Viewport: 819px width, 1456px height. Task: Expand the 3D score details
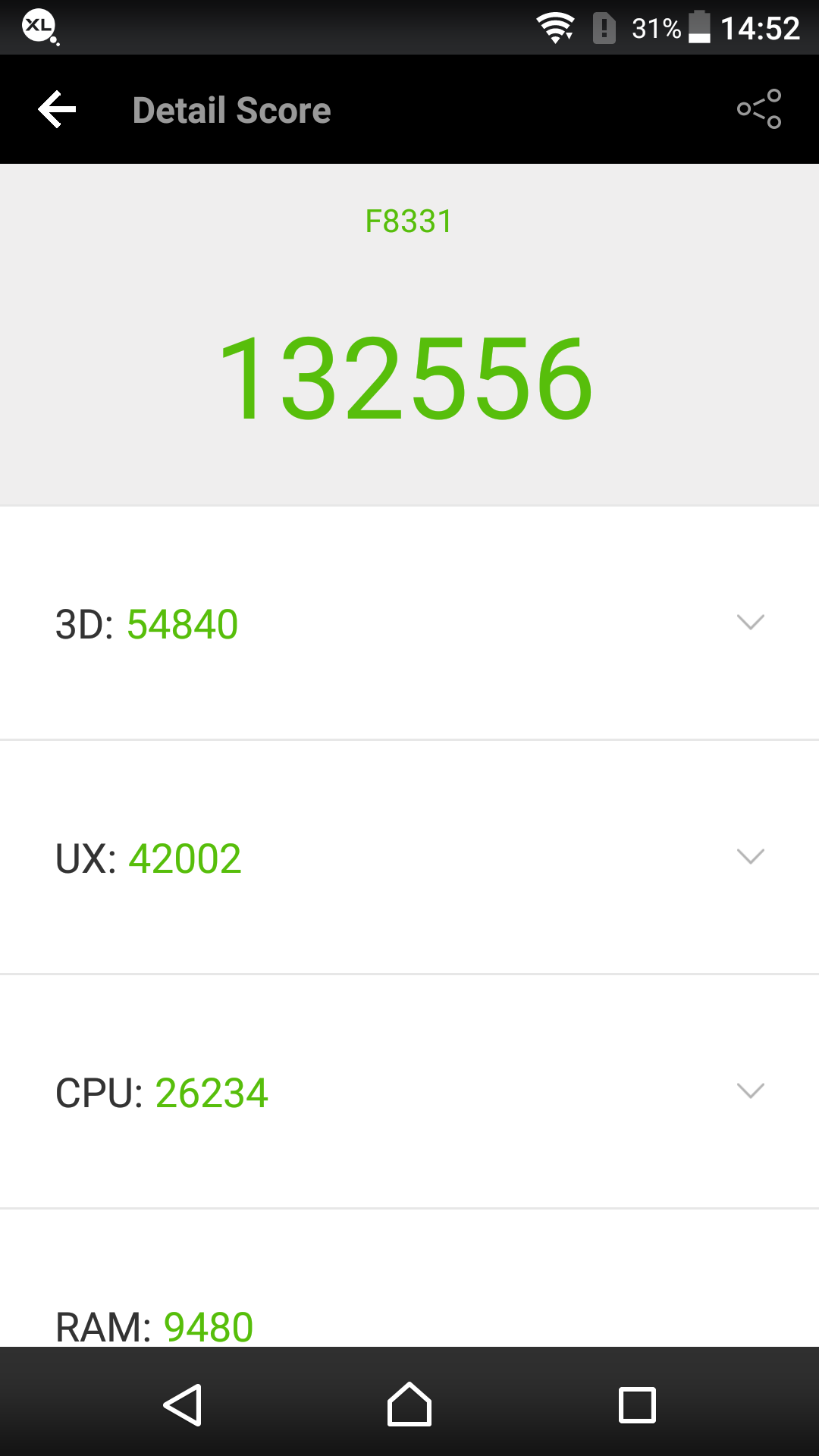750,623
